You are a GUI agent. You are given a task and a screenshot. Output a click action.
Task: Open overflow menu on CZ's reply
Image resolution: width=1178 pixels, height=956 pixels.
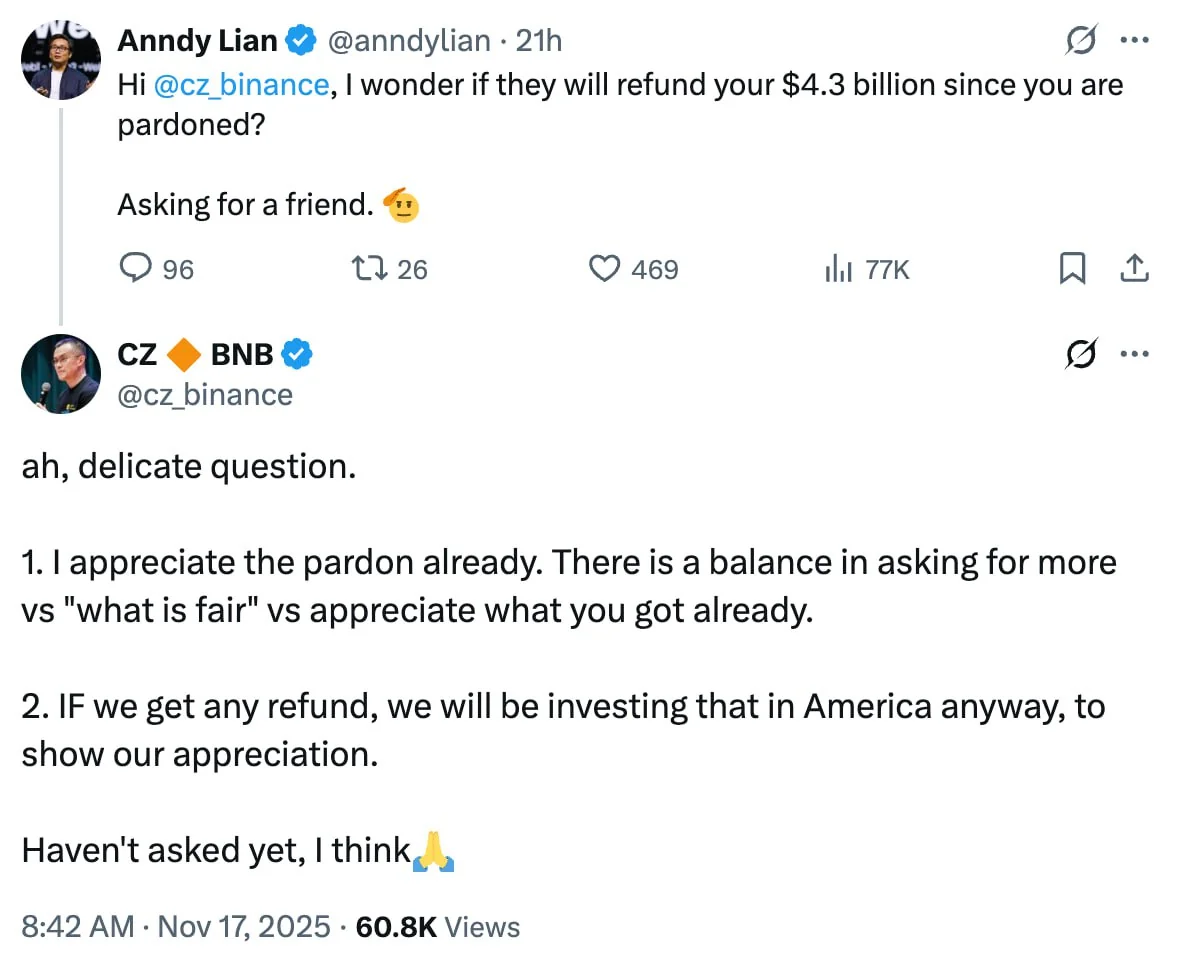(1135, 354)
